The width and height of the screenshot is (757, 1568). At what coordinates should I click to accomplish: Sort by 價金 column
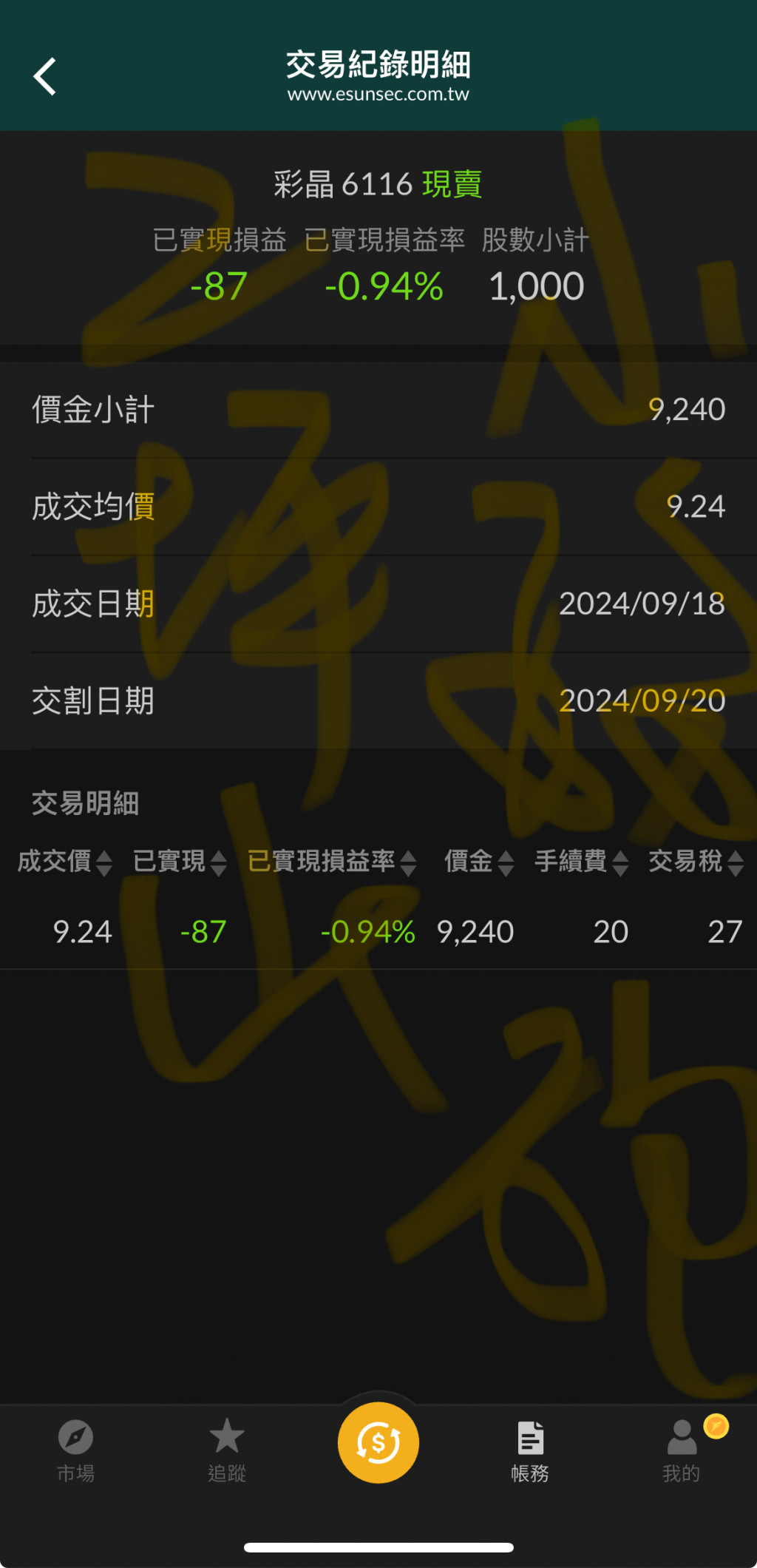tap(478, 862)
